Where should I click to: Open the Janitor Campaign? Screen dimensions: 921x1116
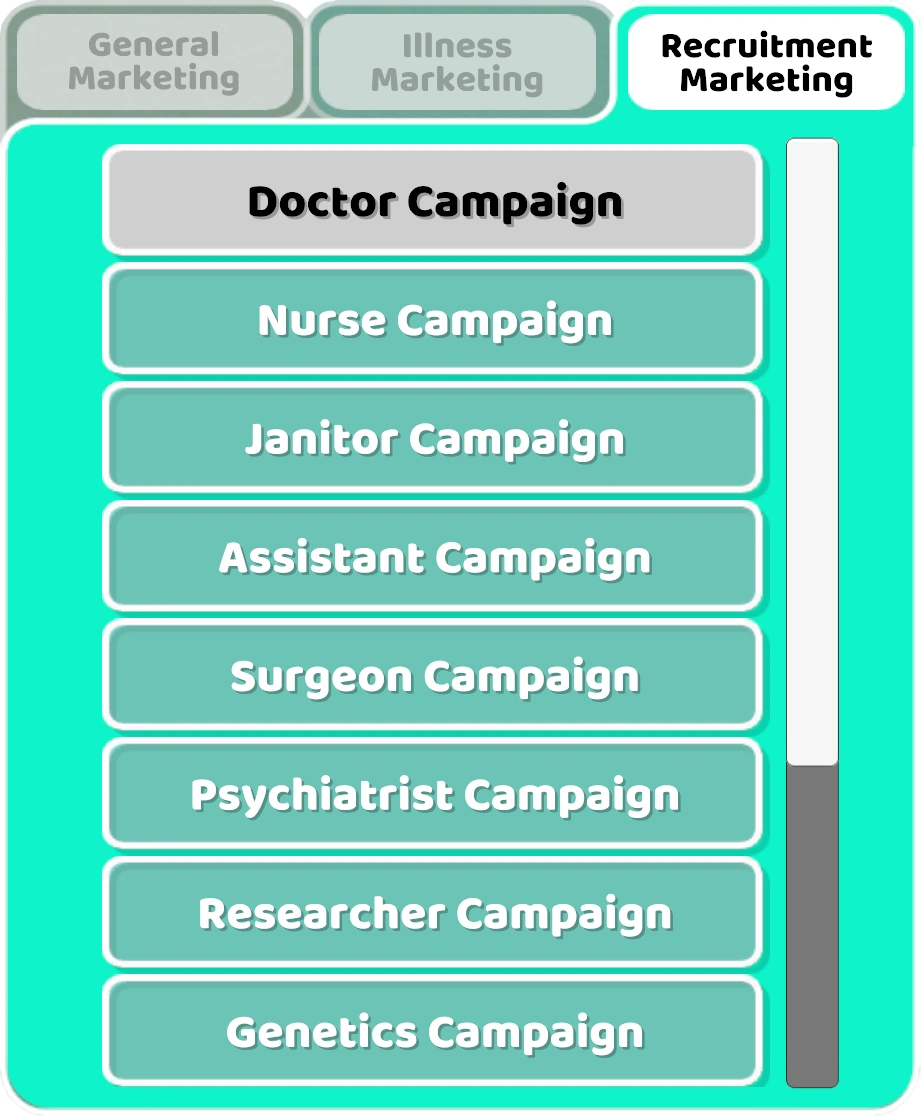click(x=433, y=438)
